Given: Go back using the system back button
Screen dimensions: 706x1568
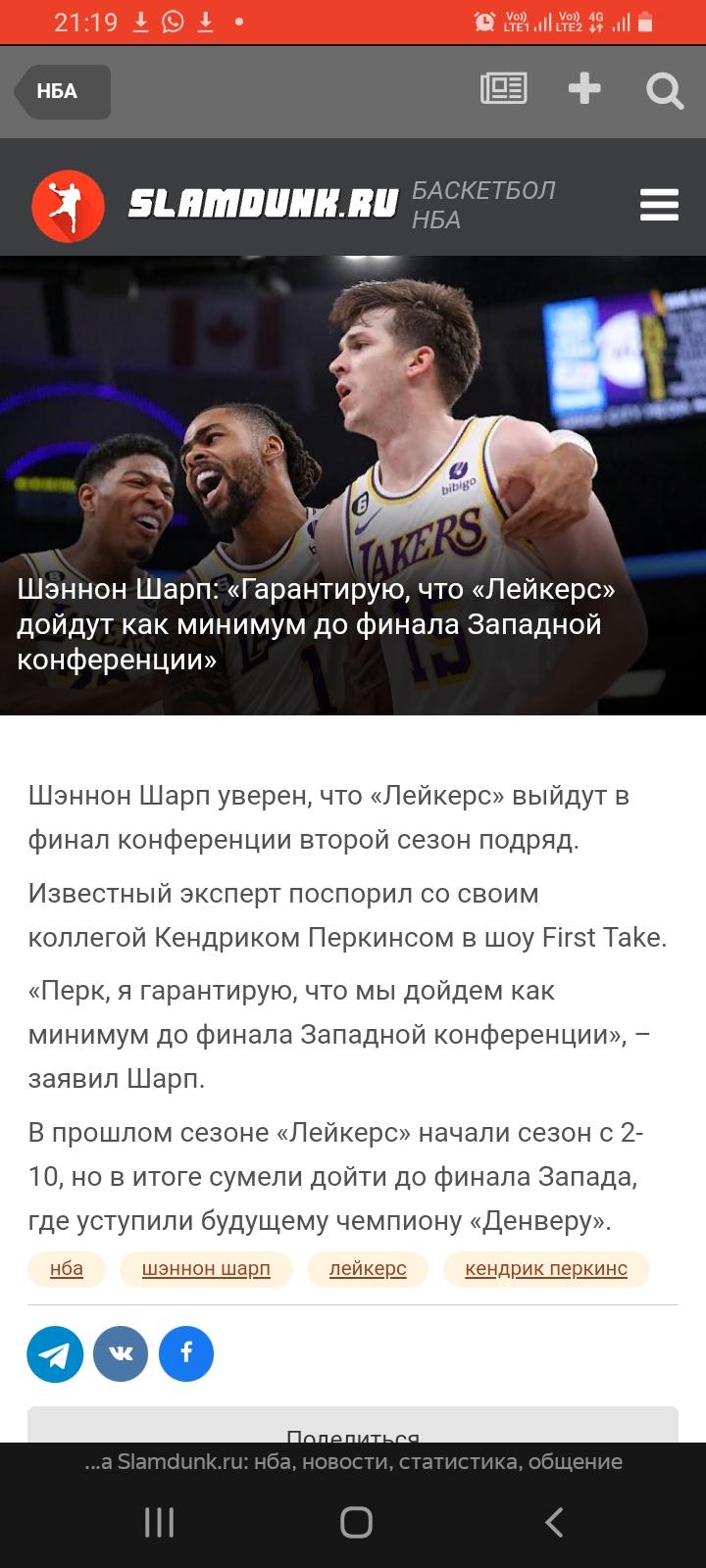Looking at the screenshot, I should [554, 1522].
